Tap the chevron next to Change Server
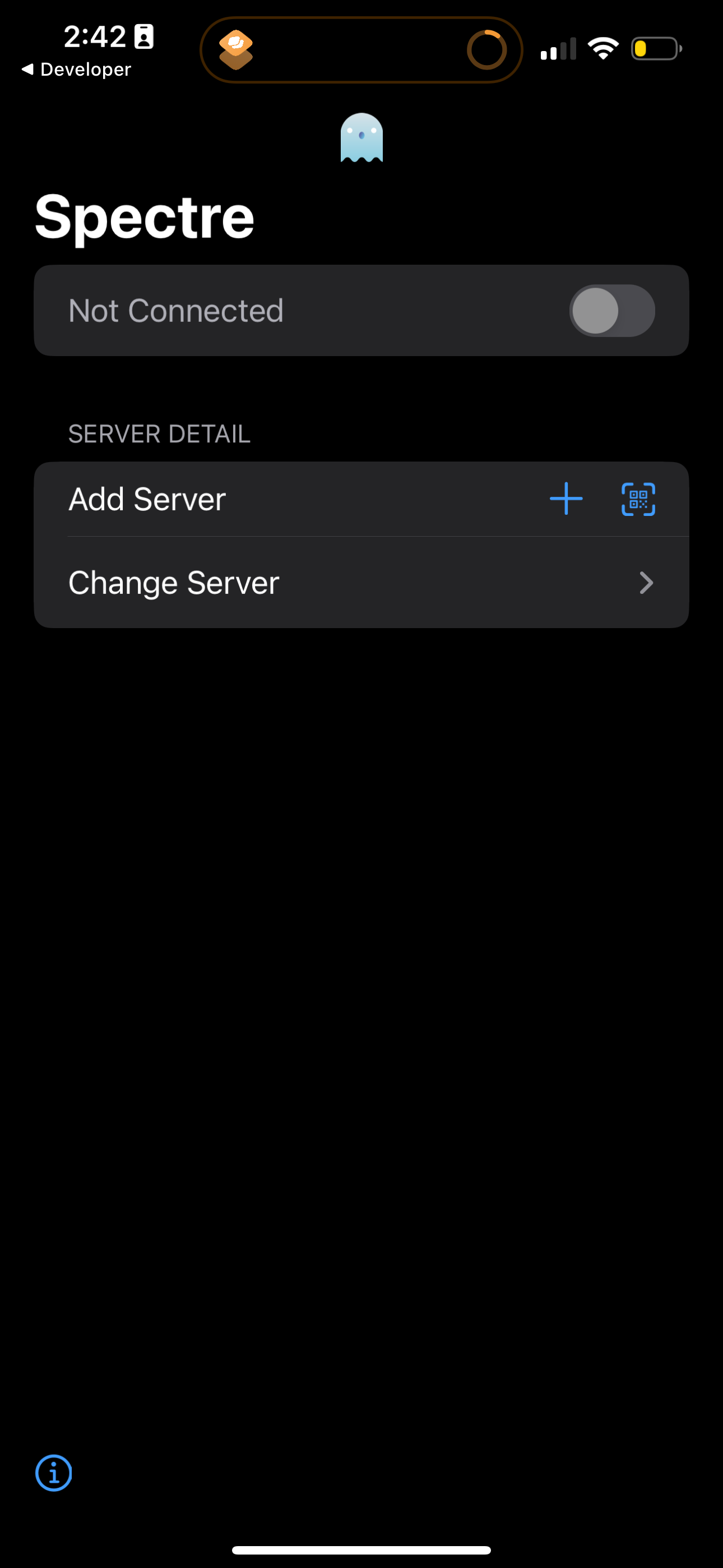This screenshot has height=1568, width=723. (x=647, y=583)
